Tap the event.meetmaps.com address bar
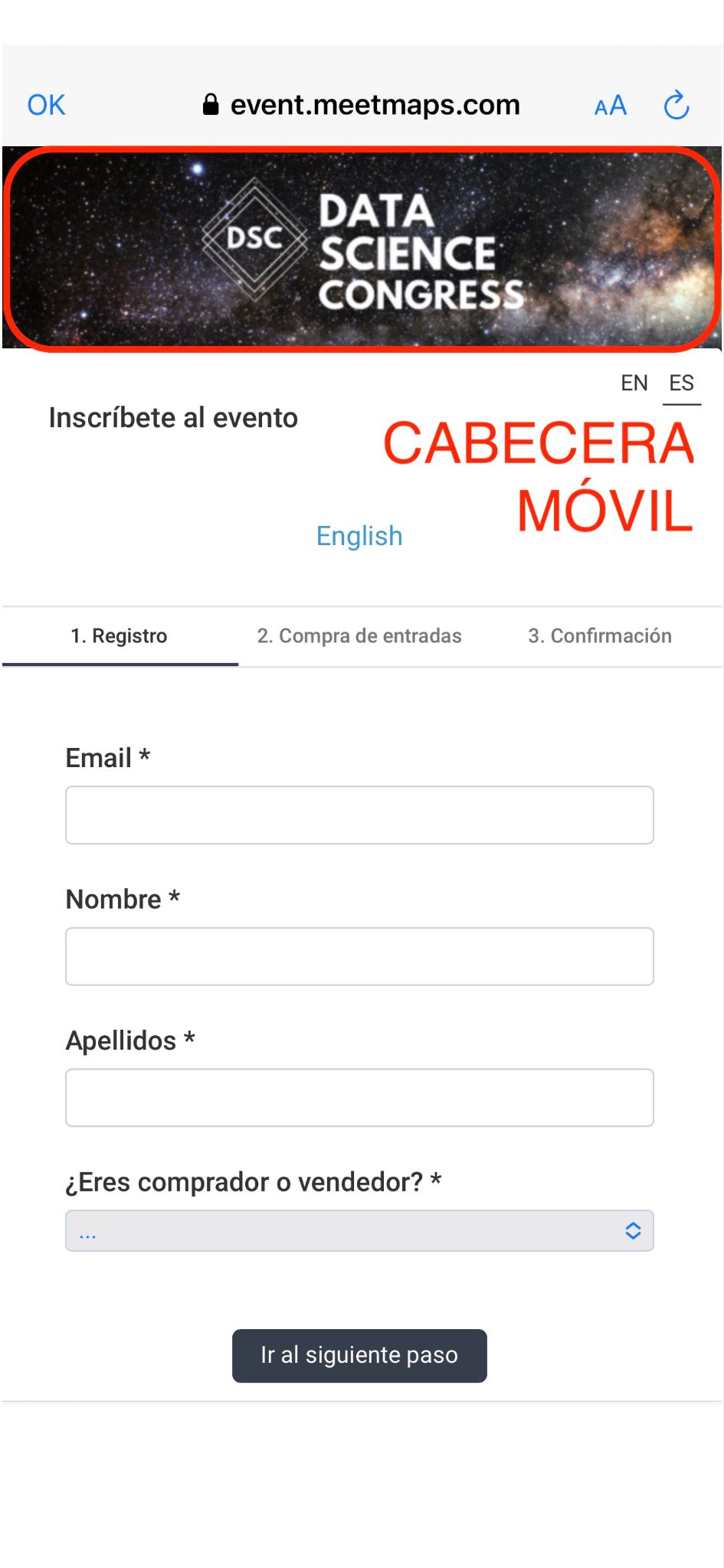The width and height of the screenshot is (724, 1568). click(x=361, y=105)
